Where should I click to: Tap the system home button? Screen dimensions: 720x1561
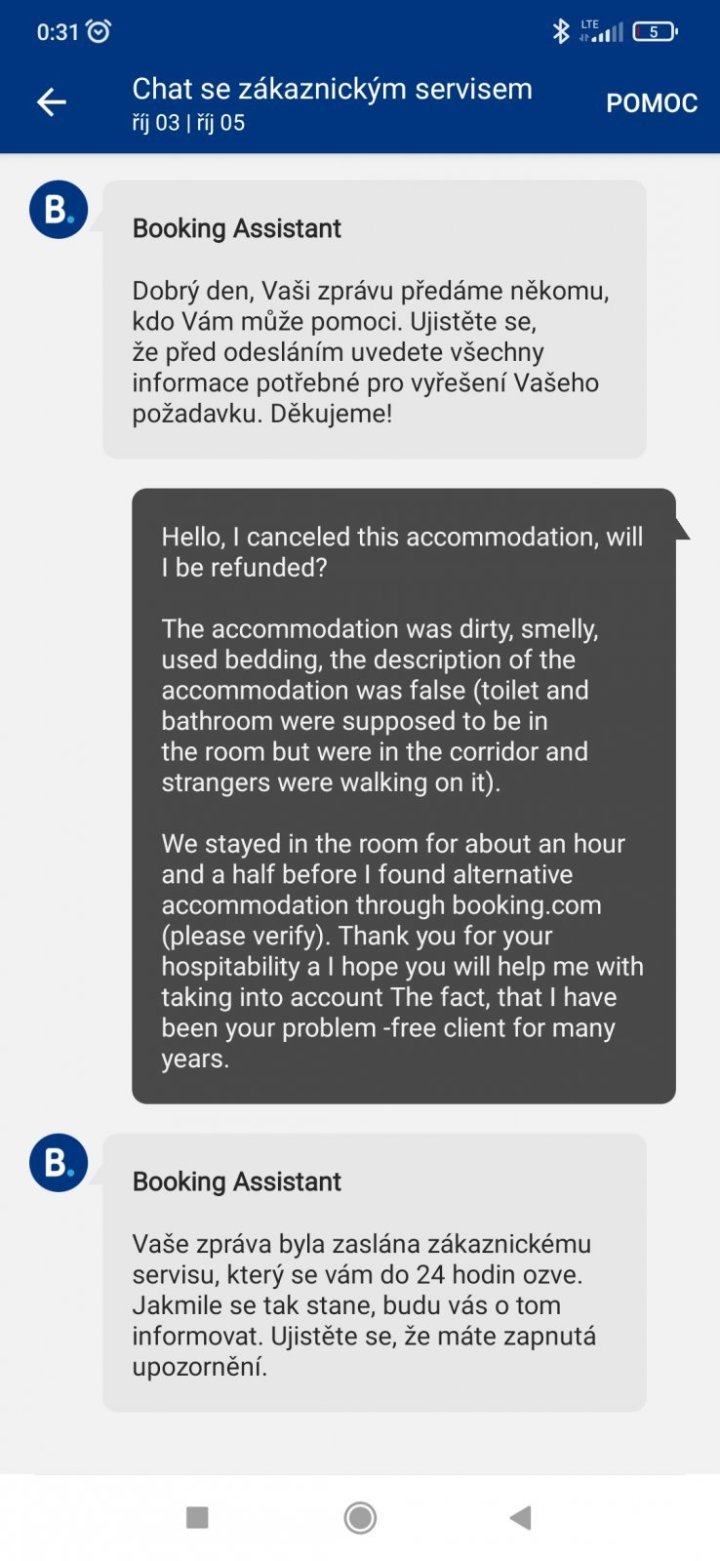(360, 1517)
